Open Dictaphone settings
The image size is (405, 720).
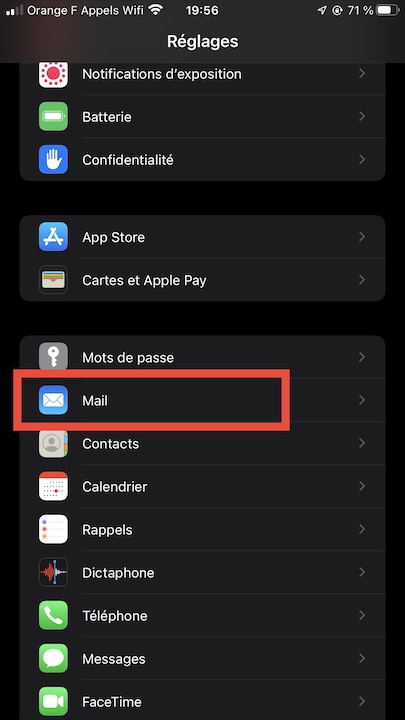point(202,573)
